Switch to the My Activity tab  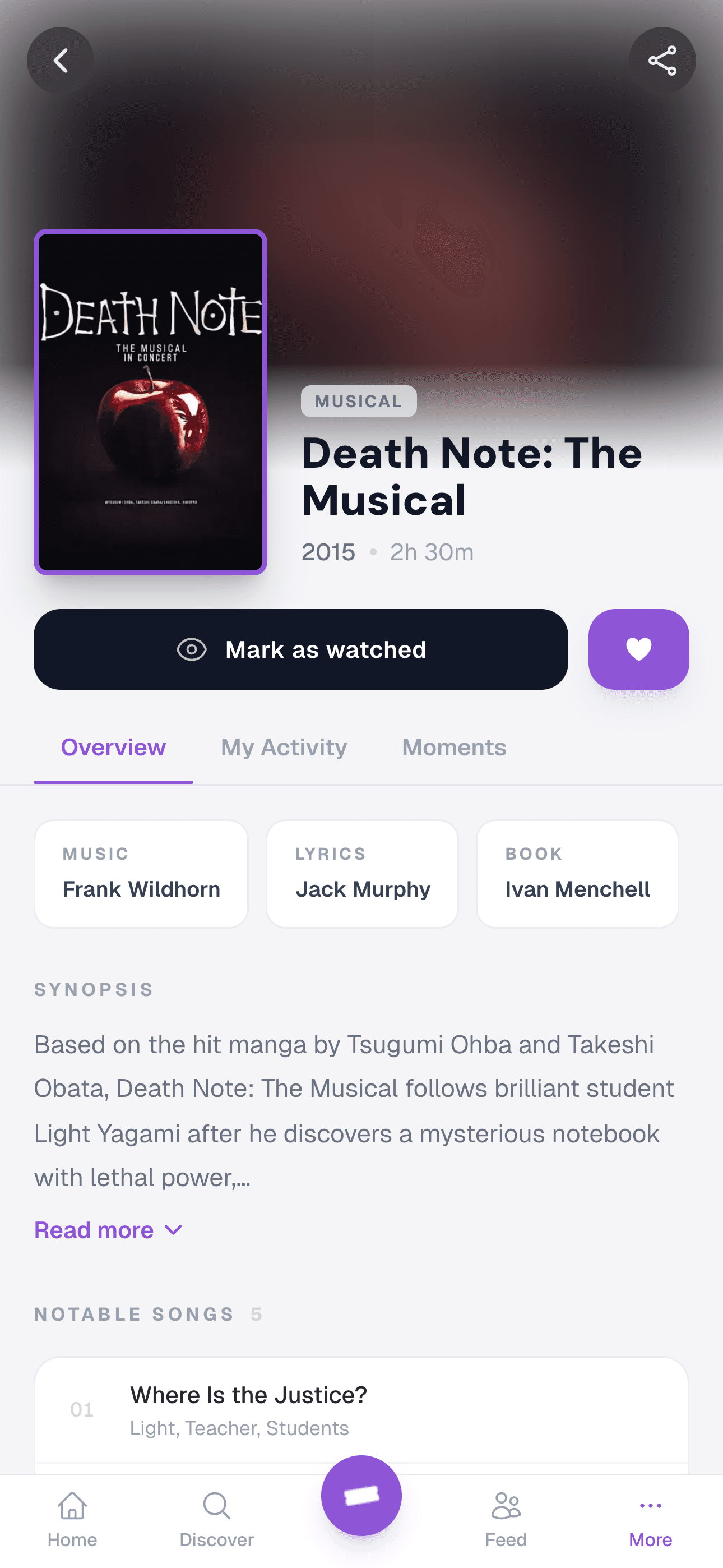point(284,748)
